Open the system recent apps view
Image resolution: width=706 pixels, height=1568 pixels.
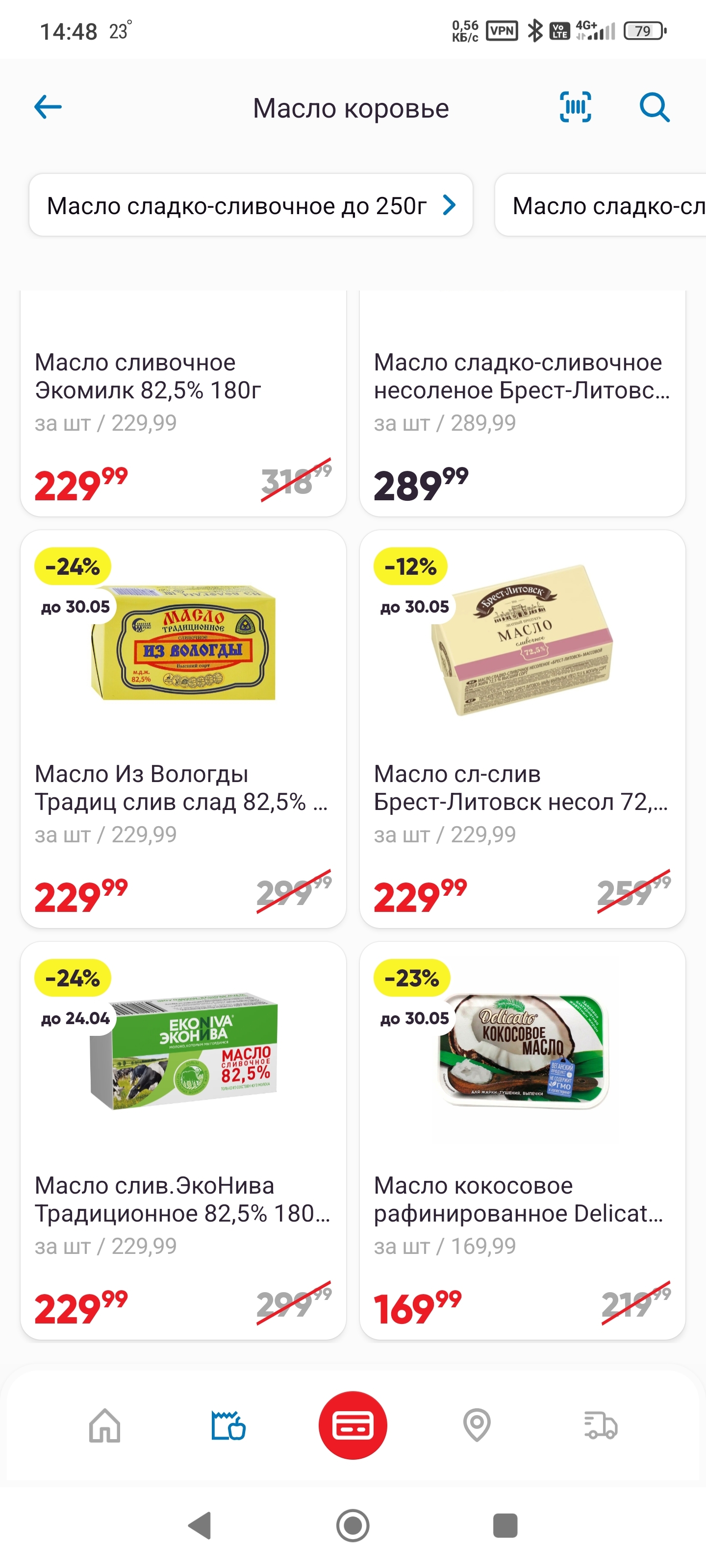(505, 1525)
